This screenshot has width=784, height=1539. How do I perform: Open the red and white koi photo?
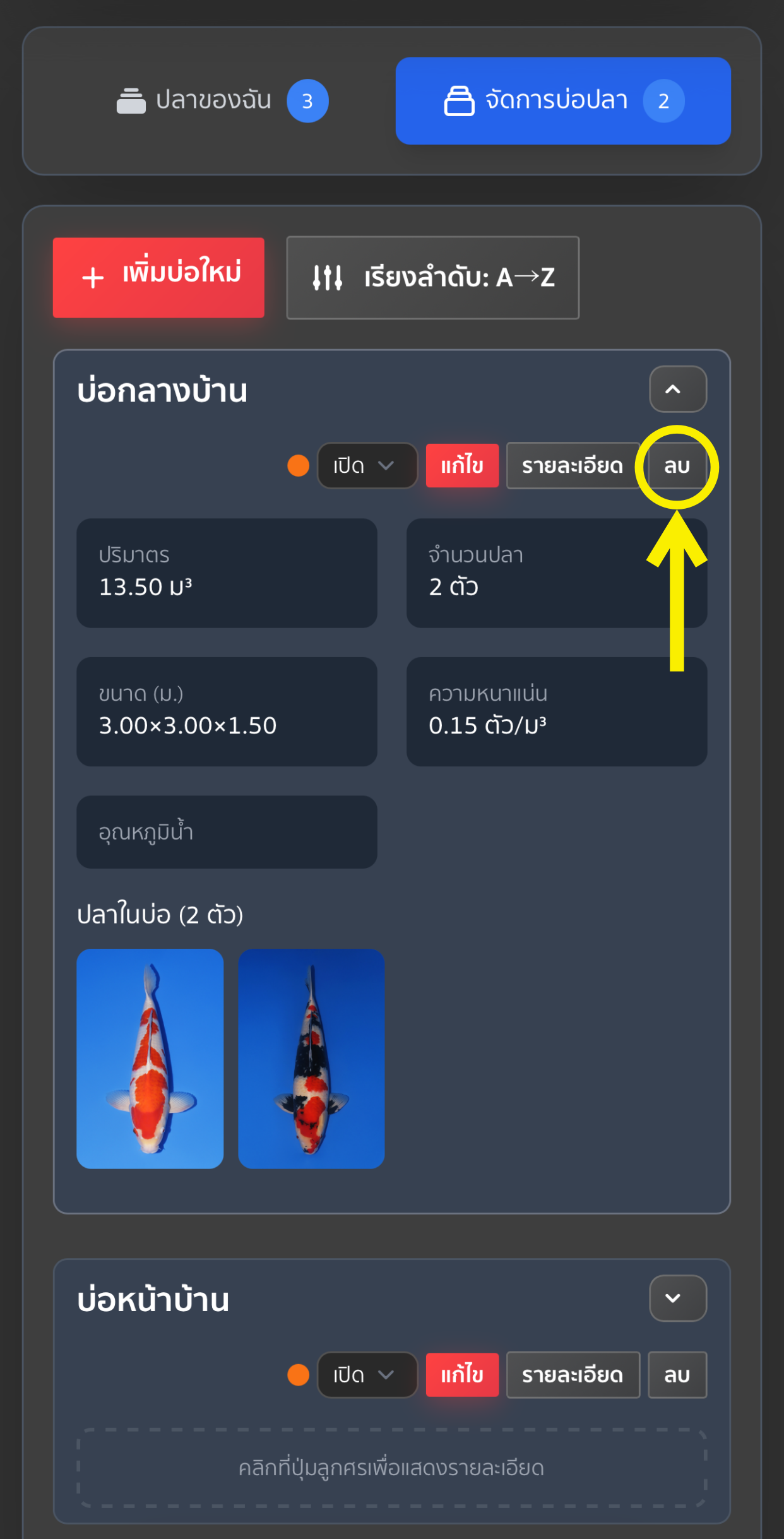click(x=150, y=1059)
